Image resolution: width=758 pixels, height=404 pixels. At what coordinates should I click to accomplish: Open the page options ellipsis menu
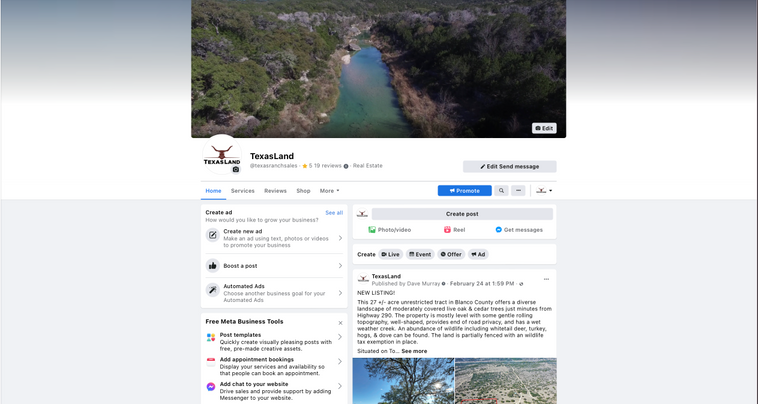(x=518, y=191)
